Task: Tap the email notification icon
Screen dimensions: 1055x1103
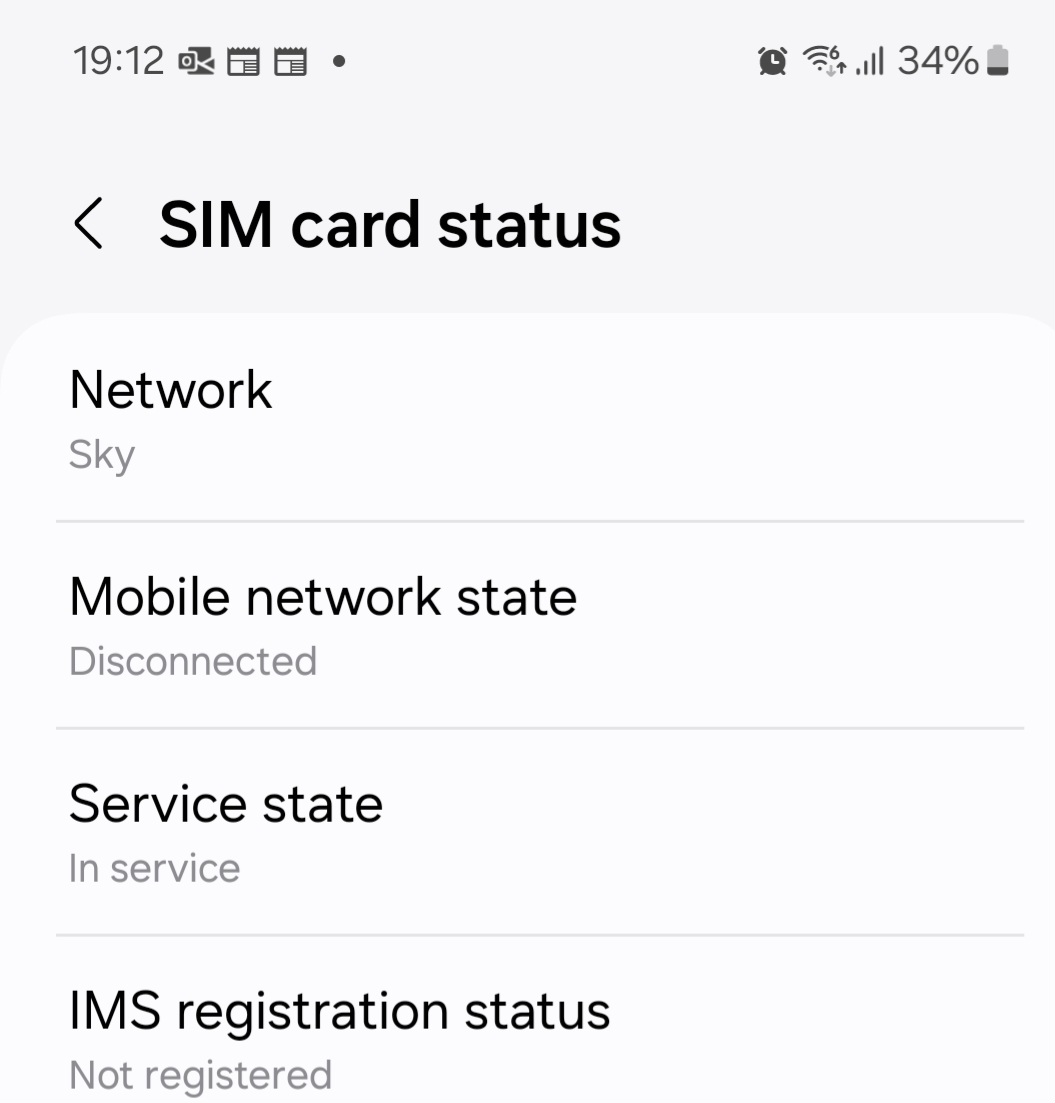Action: click(197, 61)
